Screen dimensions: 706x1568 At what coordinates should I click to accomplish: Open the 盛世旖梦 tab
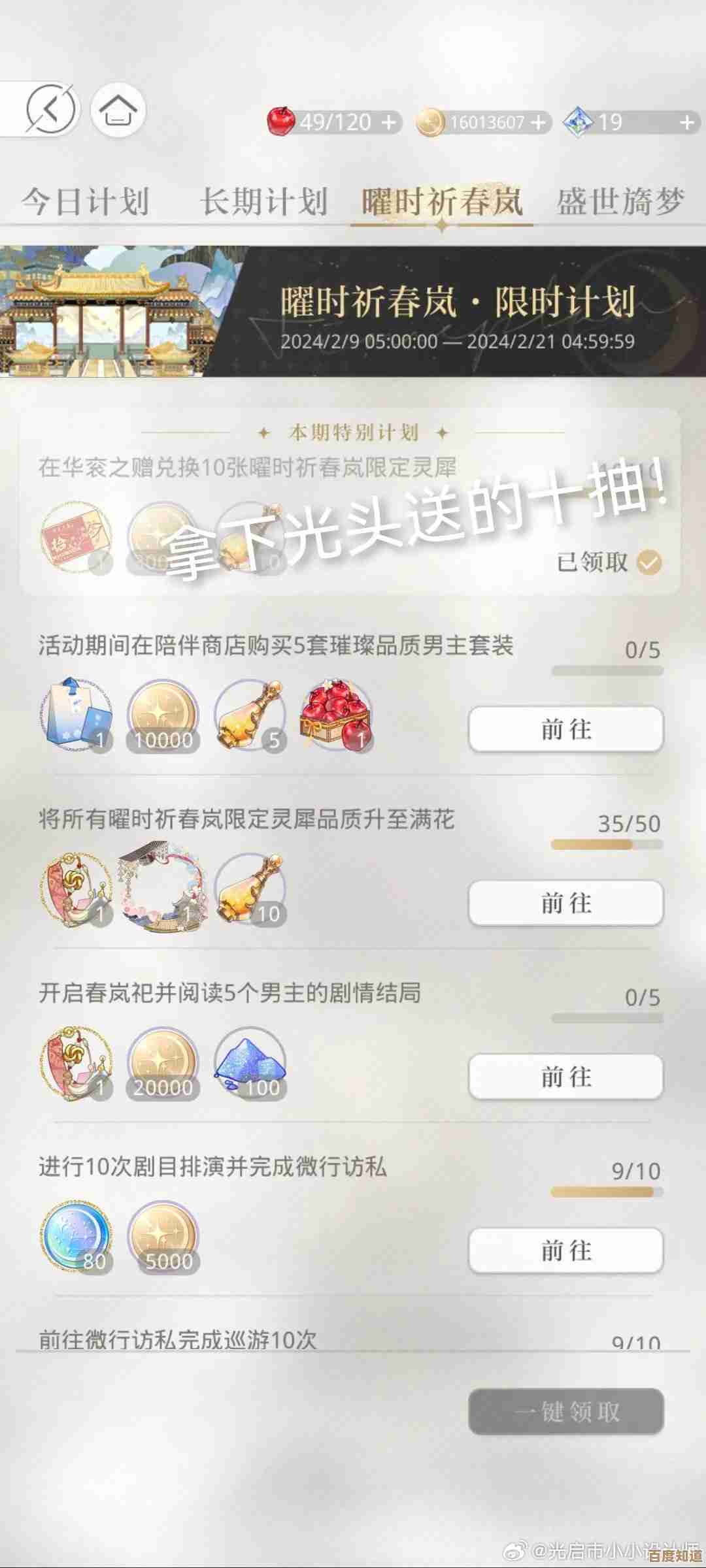pos(620,201)
